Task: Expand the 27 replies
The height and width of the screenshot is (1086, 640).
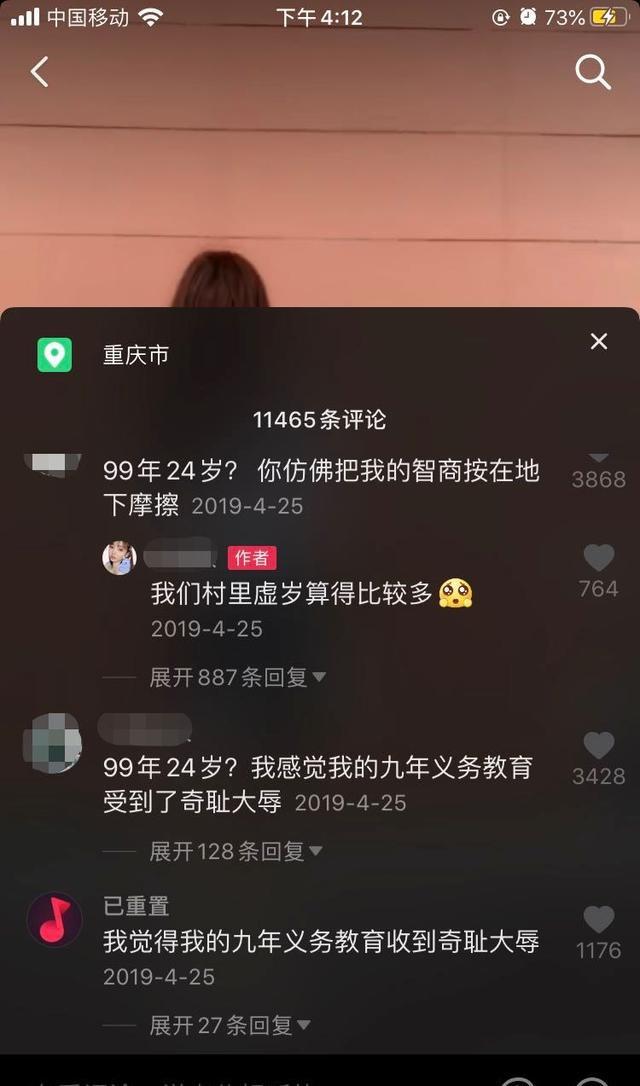Action: (230, 1025)
